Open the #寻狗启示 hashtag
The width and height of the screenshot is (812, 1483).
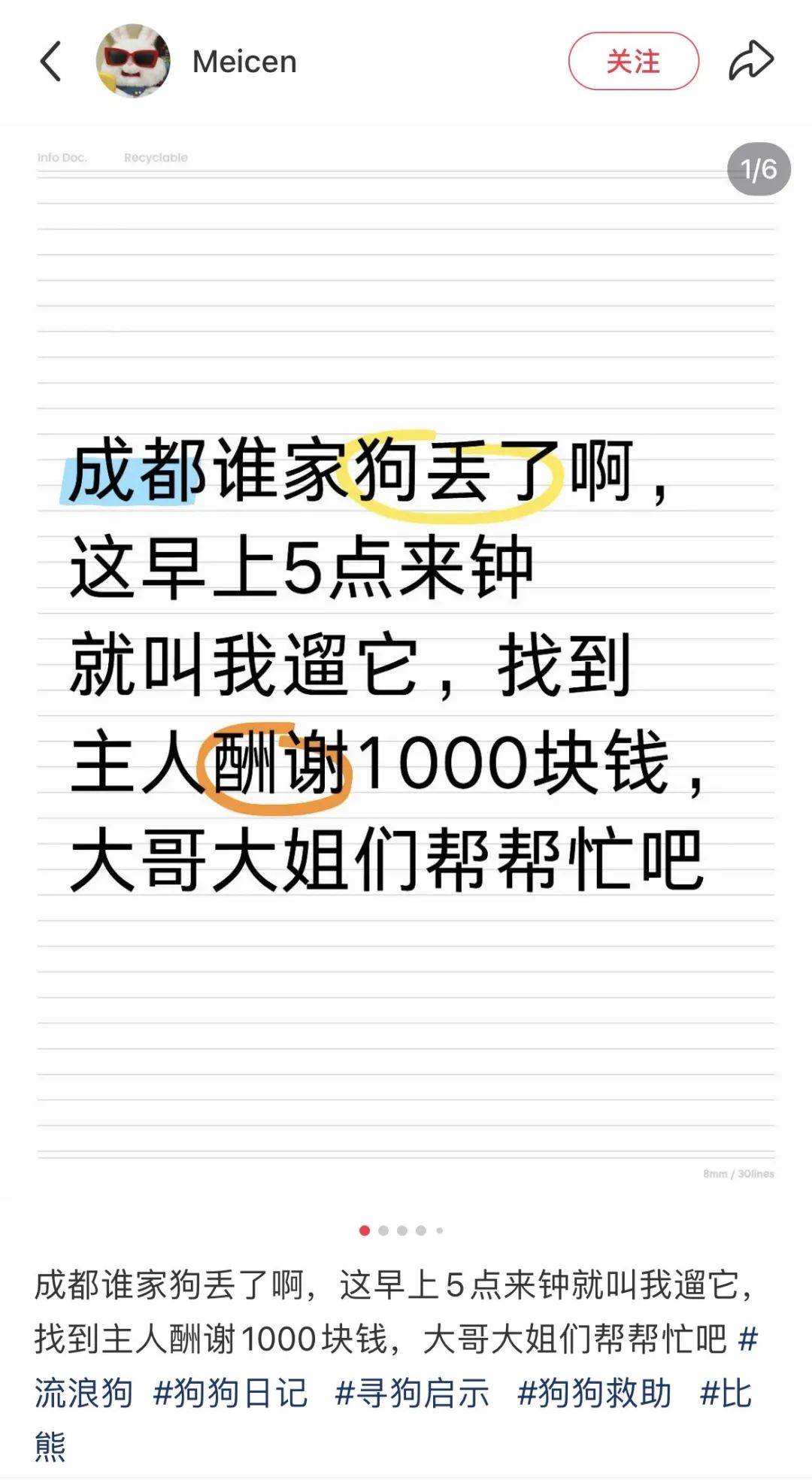(x=412, y=1393)
